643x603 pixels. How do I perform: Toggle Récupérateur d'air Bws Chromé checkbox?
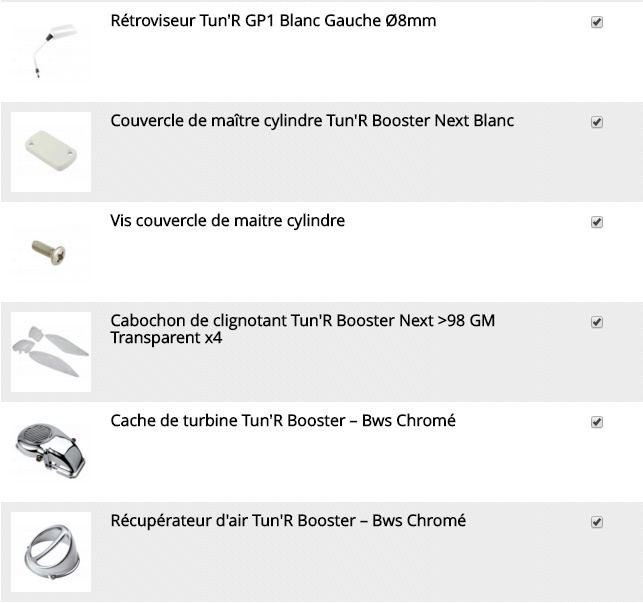[597, 522]
